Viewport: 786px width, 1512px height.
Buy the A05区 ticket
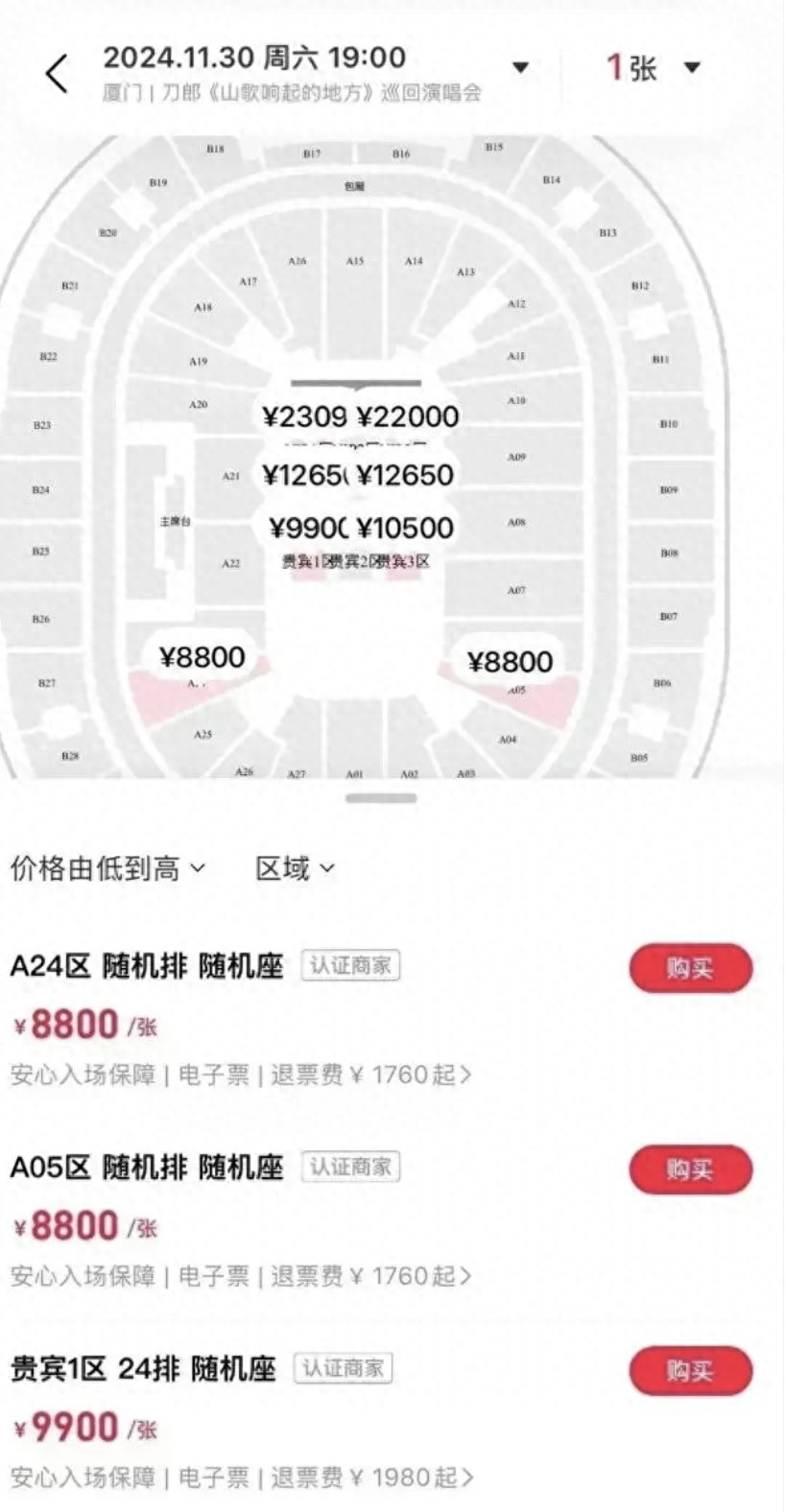pos(690,1169)
